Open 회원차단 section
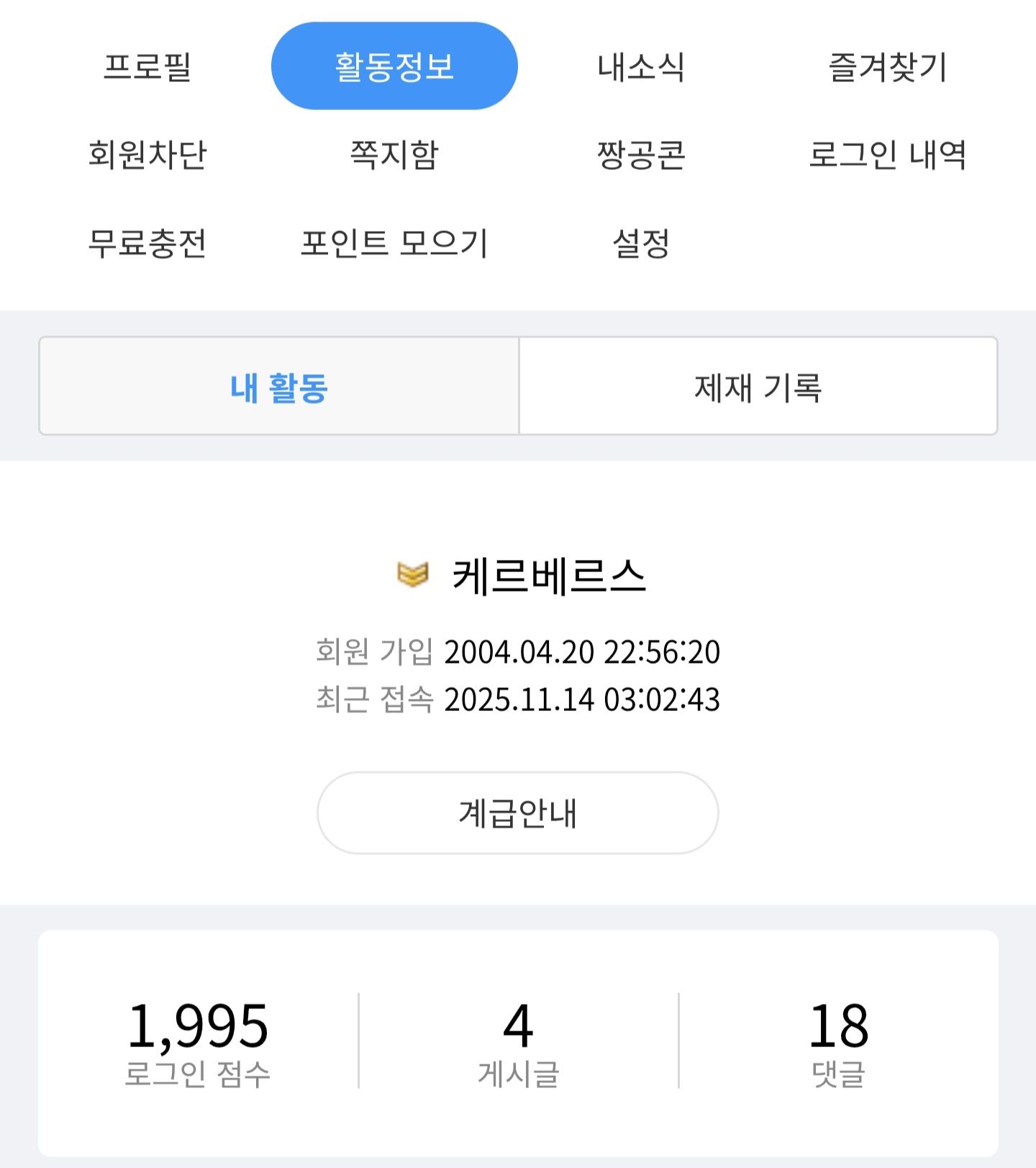 tap(147, 155)
